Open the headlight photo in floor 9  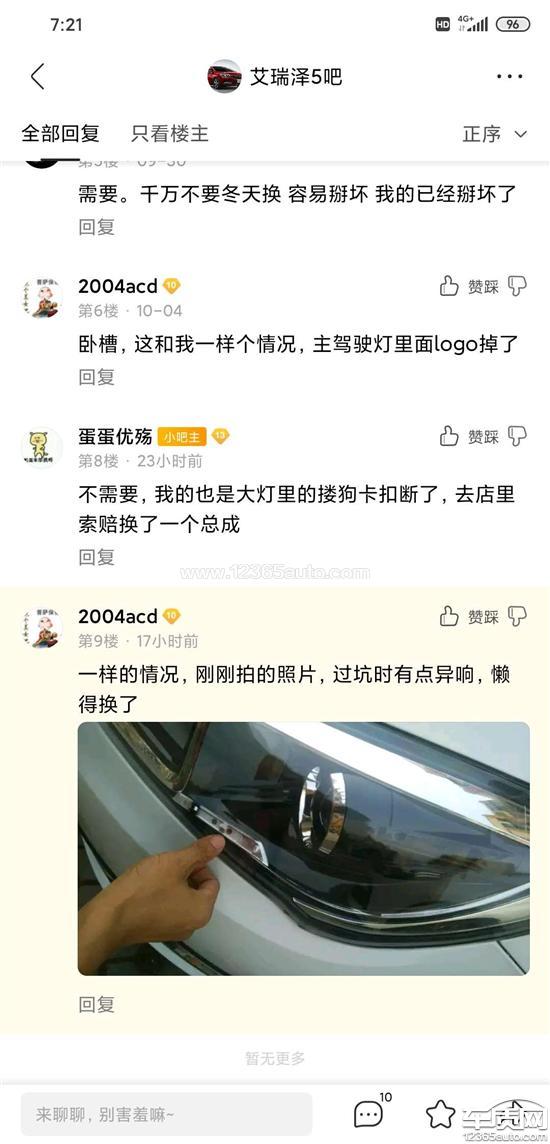pyautogui.click(x=303, y=849)
